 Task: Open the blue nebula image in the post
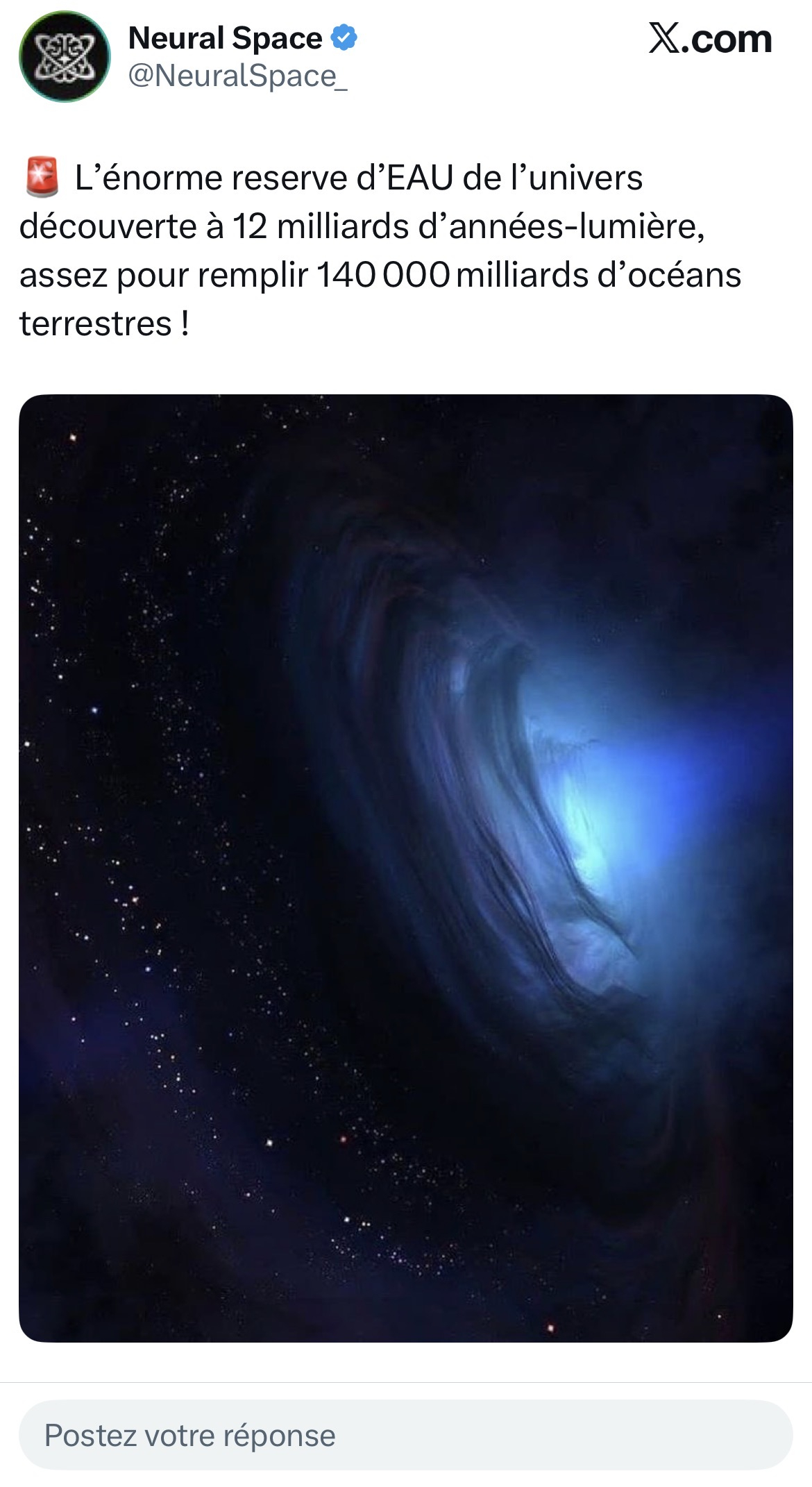(405, 868)
